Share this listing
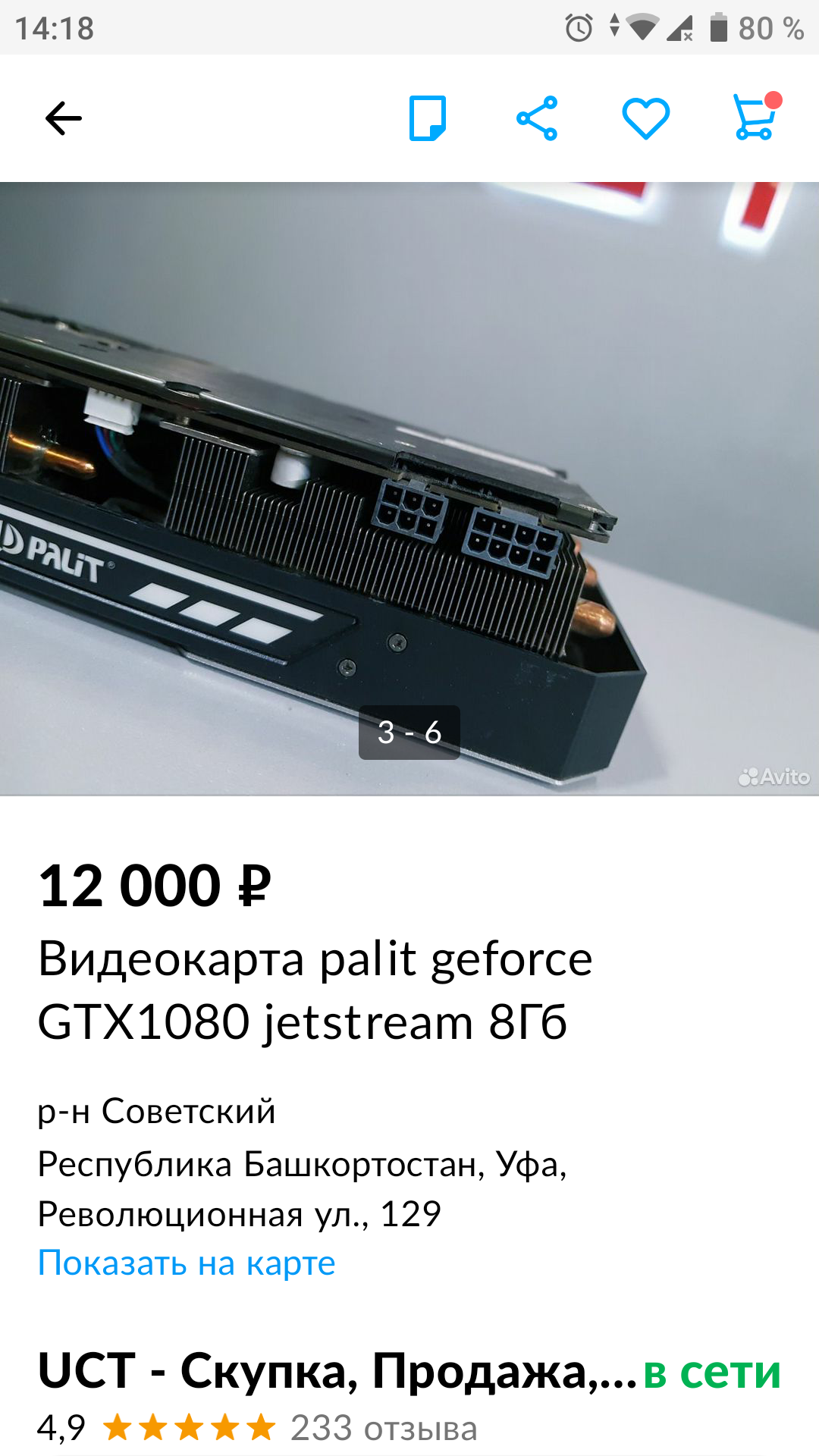Screen dimensions: 819x1456 tap(537, 118)
